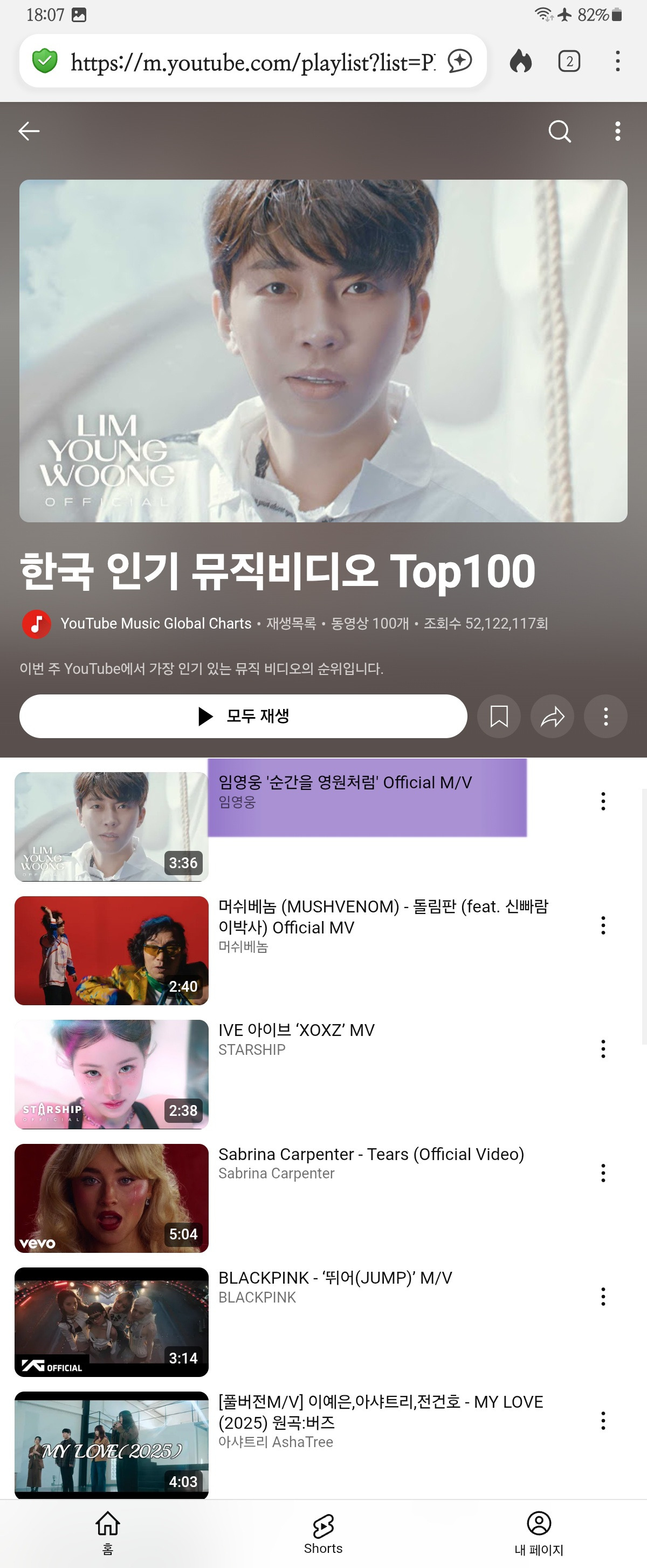Share this Top100 playlist

click(x=552, y=717)
